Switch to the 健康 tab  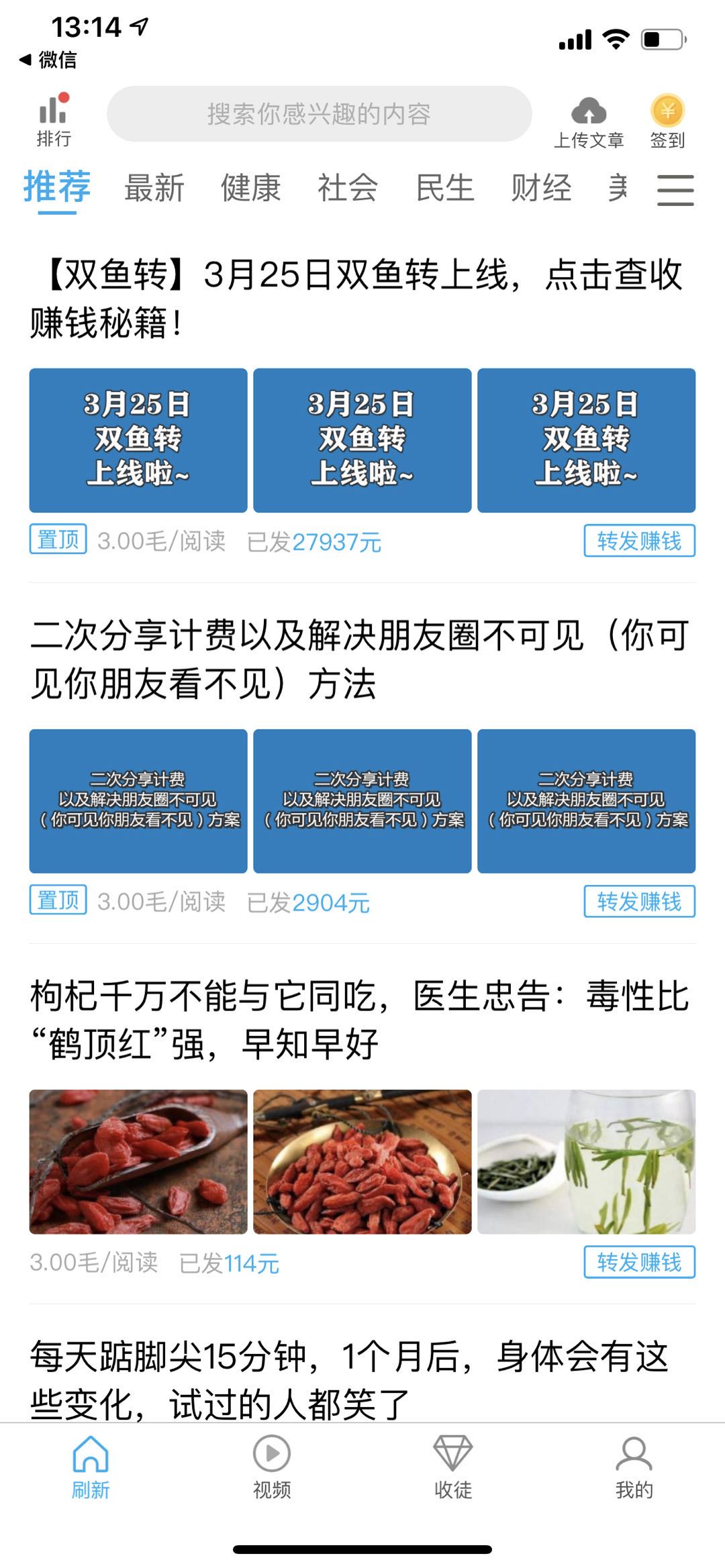[x=251, y=189]
